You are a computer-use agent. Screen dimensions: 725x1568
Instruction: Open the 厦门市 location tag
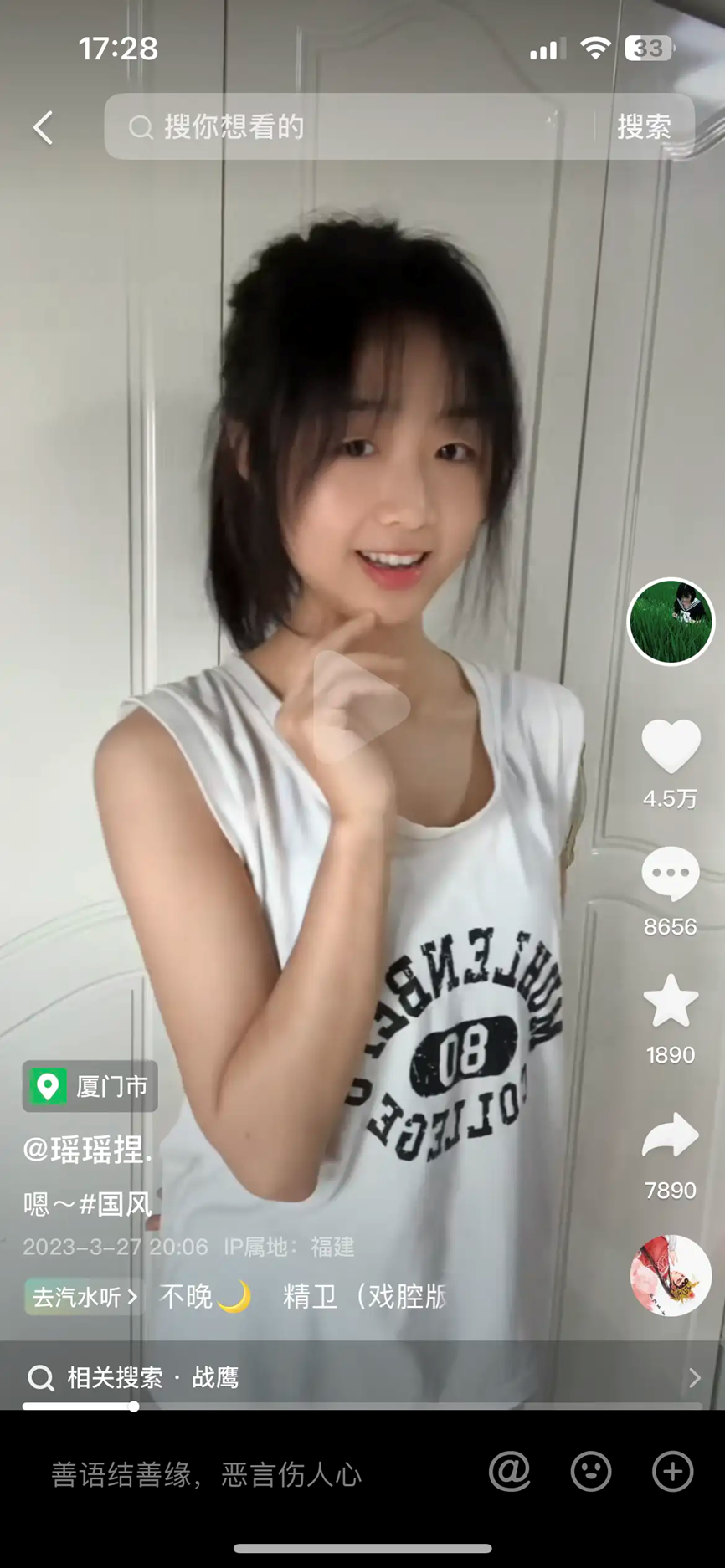tap(90, 1087)
